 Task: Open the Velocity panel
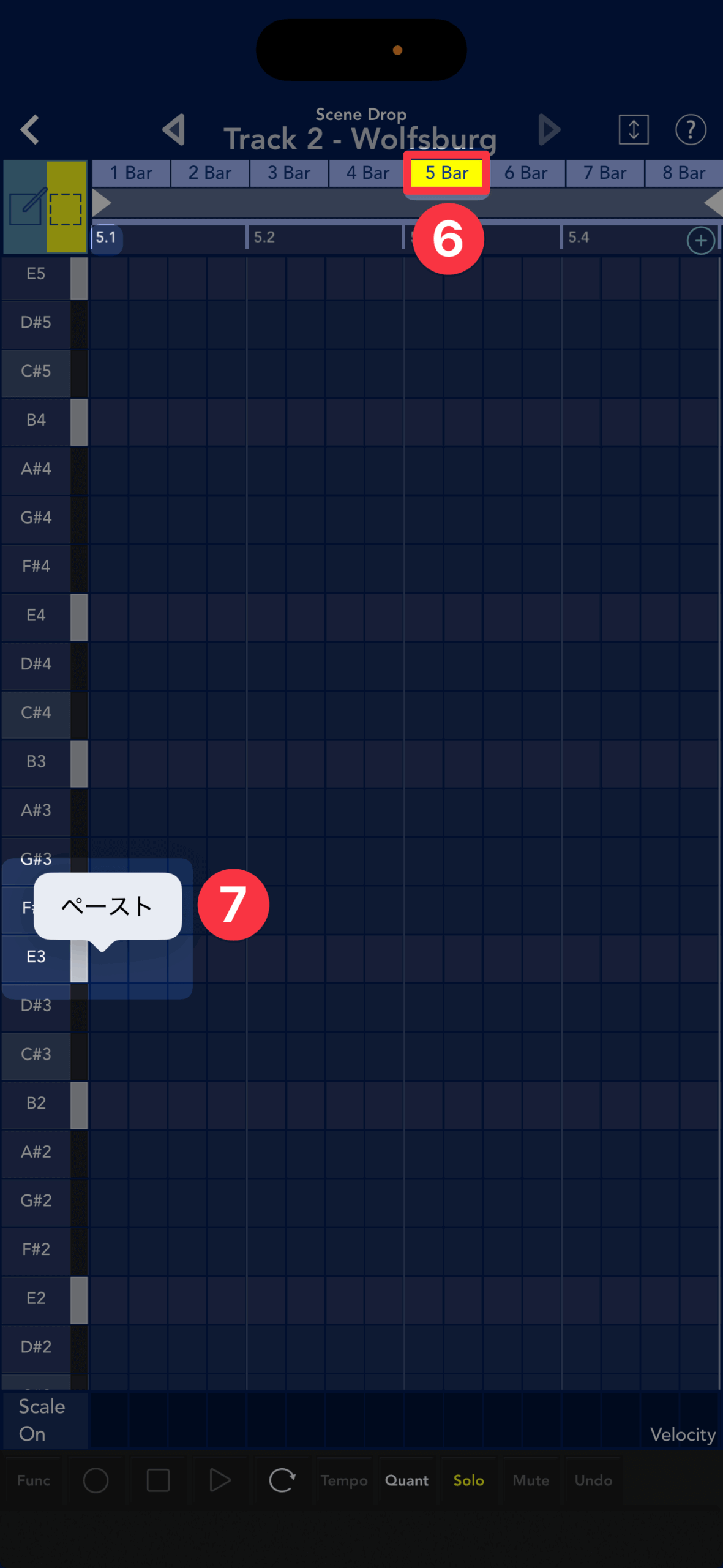click(x=682, y=1434)
